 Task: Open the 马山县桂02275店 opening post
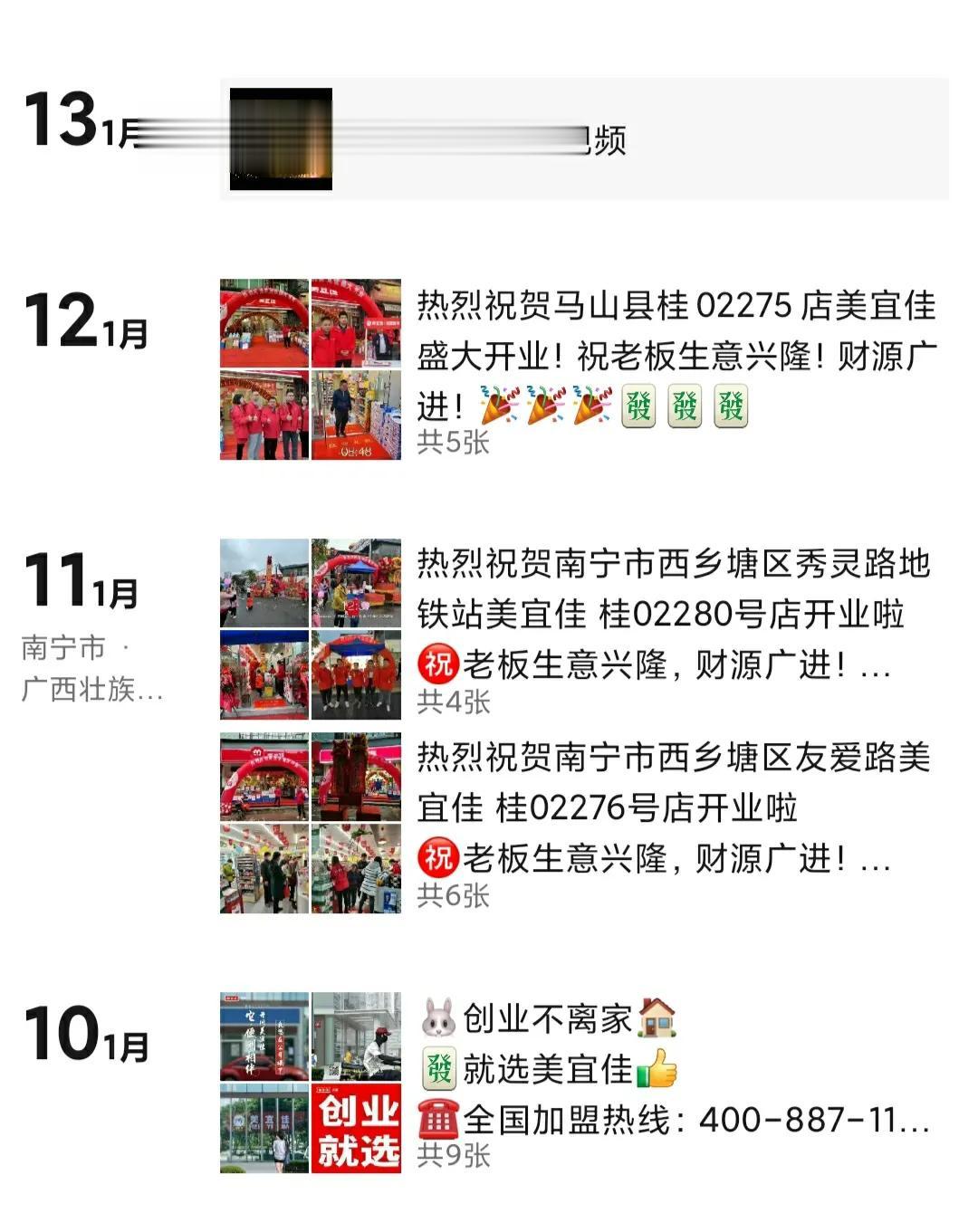tap(675, 356)
